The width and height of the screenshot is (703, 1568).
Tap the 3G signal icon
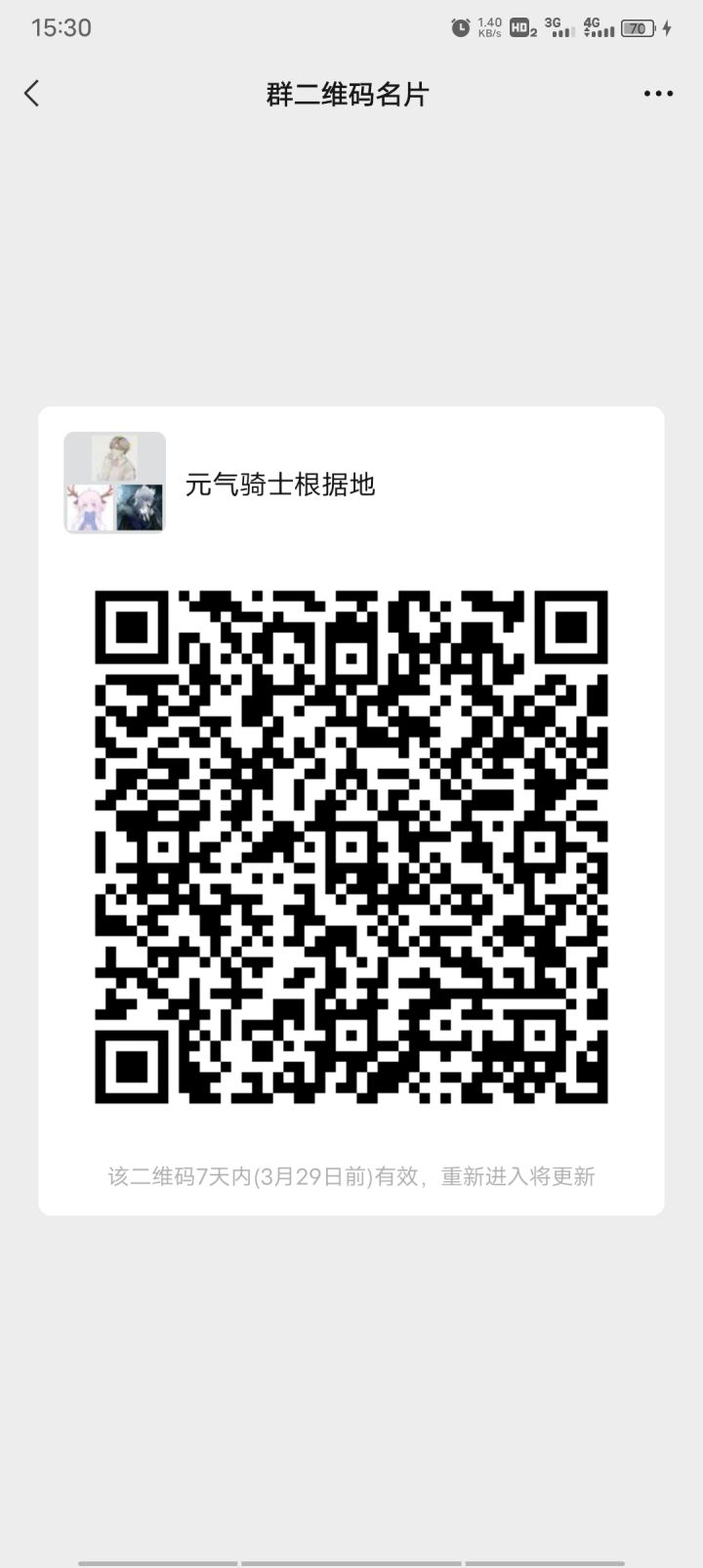point(560,28)
